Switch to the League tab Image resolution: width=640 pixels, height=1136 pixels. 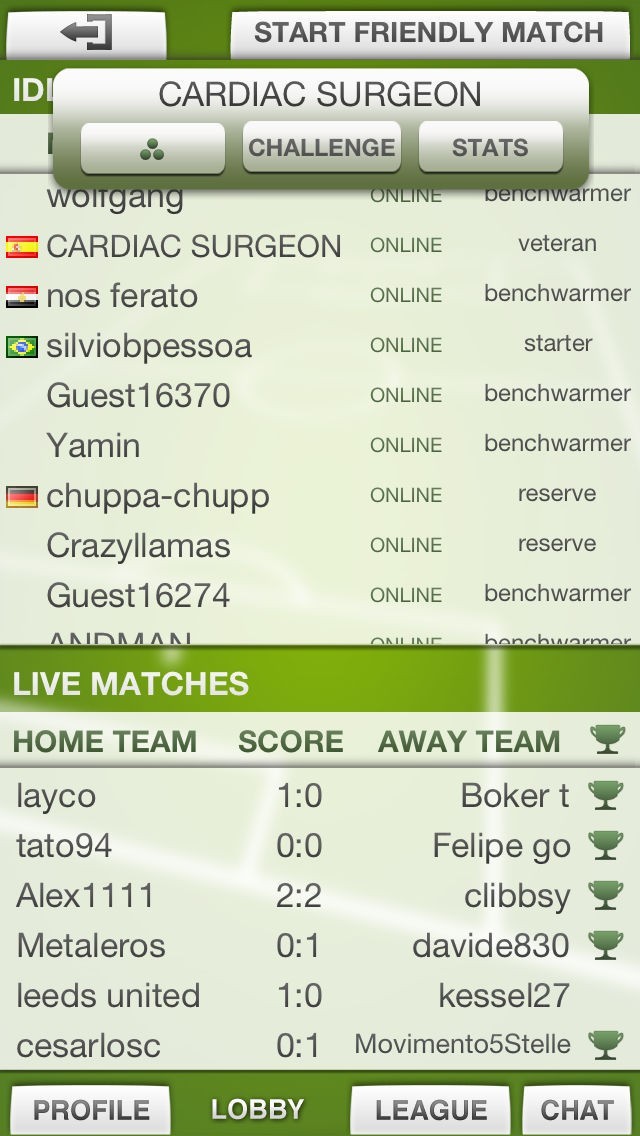(x=431, y=1109)
